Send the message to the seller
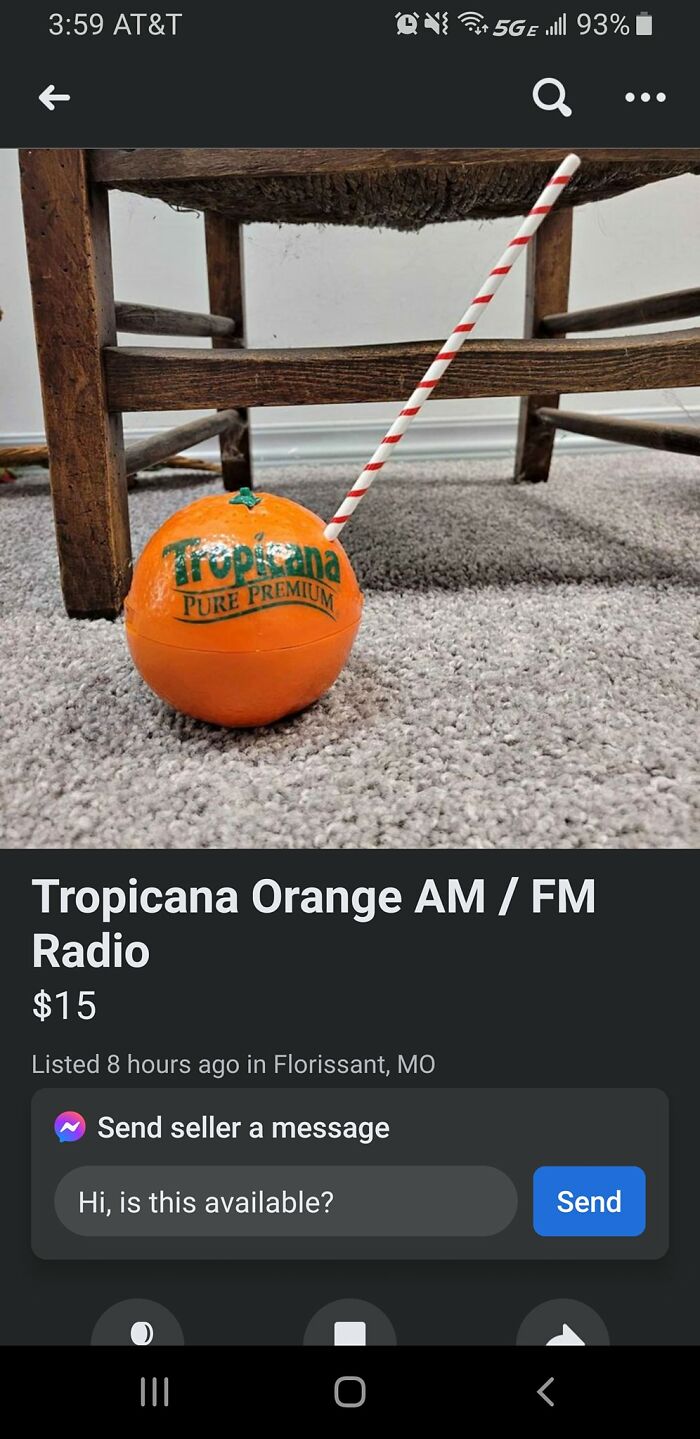This screenshot has width=700, height=1439. (x=588, y=1201)
